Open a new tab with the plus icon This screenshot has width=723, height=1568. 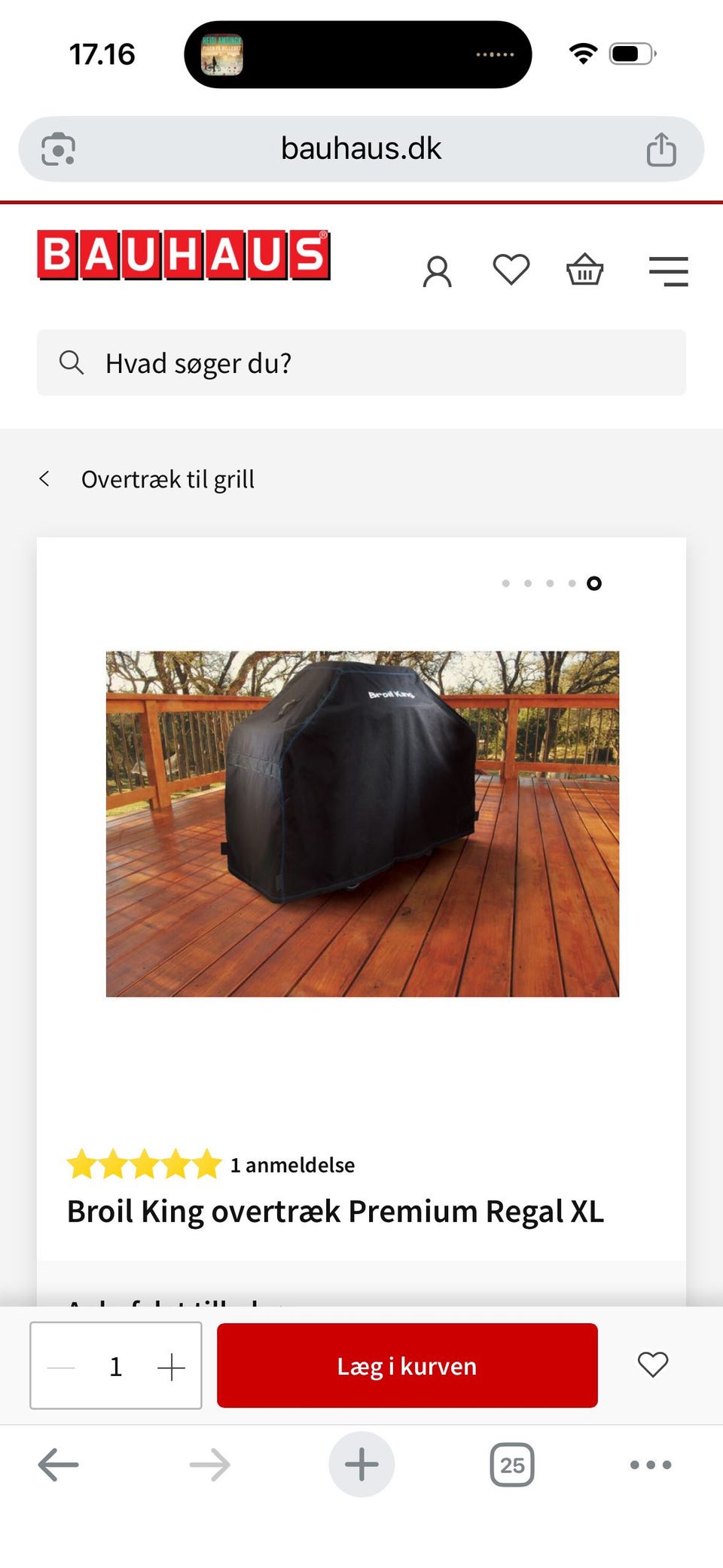click(361, 1464)
